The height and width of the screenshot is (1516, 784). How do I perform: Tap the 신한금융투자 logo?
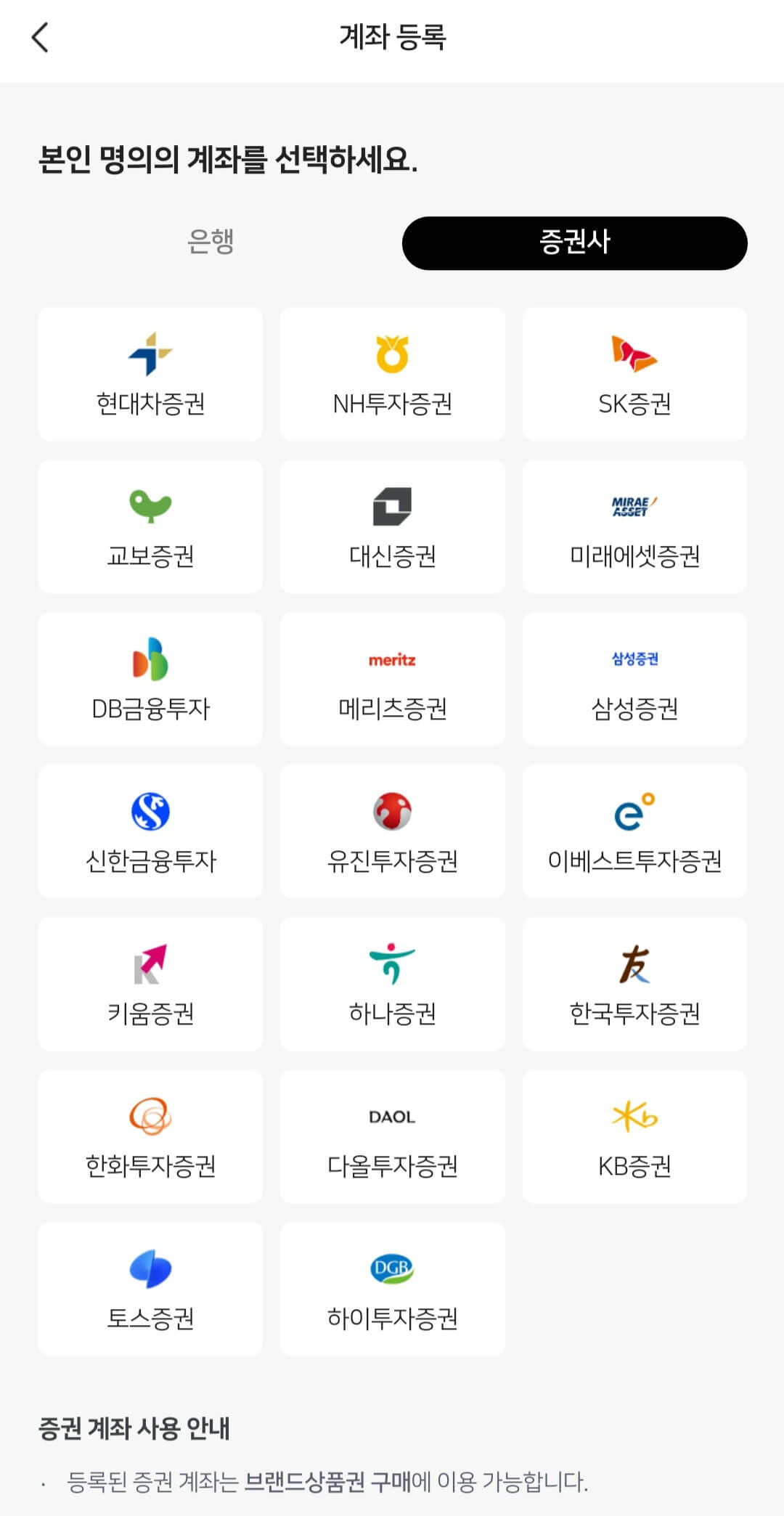[150, 811]
